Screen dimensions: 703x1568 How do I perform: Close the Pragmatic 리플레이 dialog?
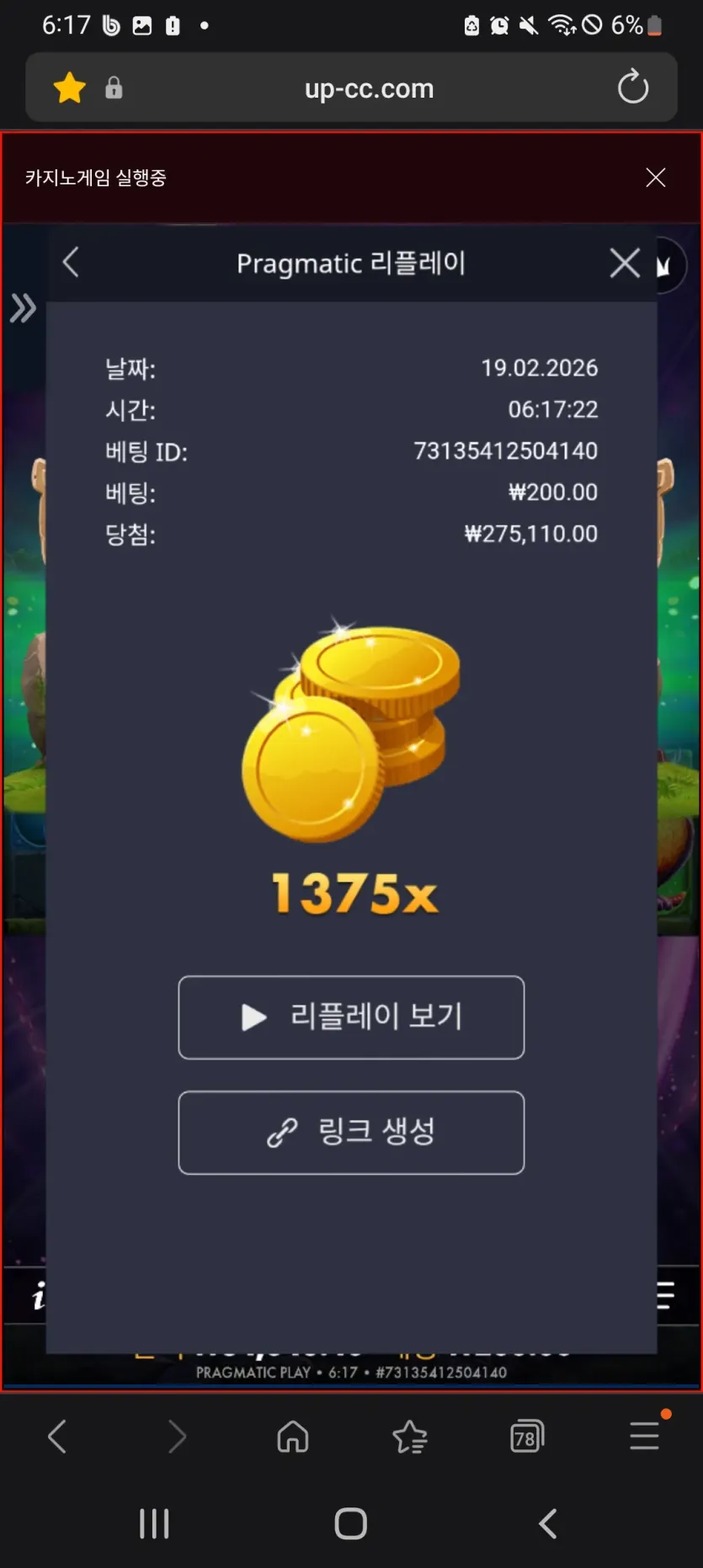[x=625, y=263]
